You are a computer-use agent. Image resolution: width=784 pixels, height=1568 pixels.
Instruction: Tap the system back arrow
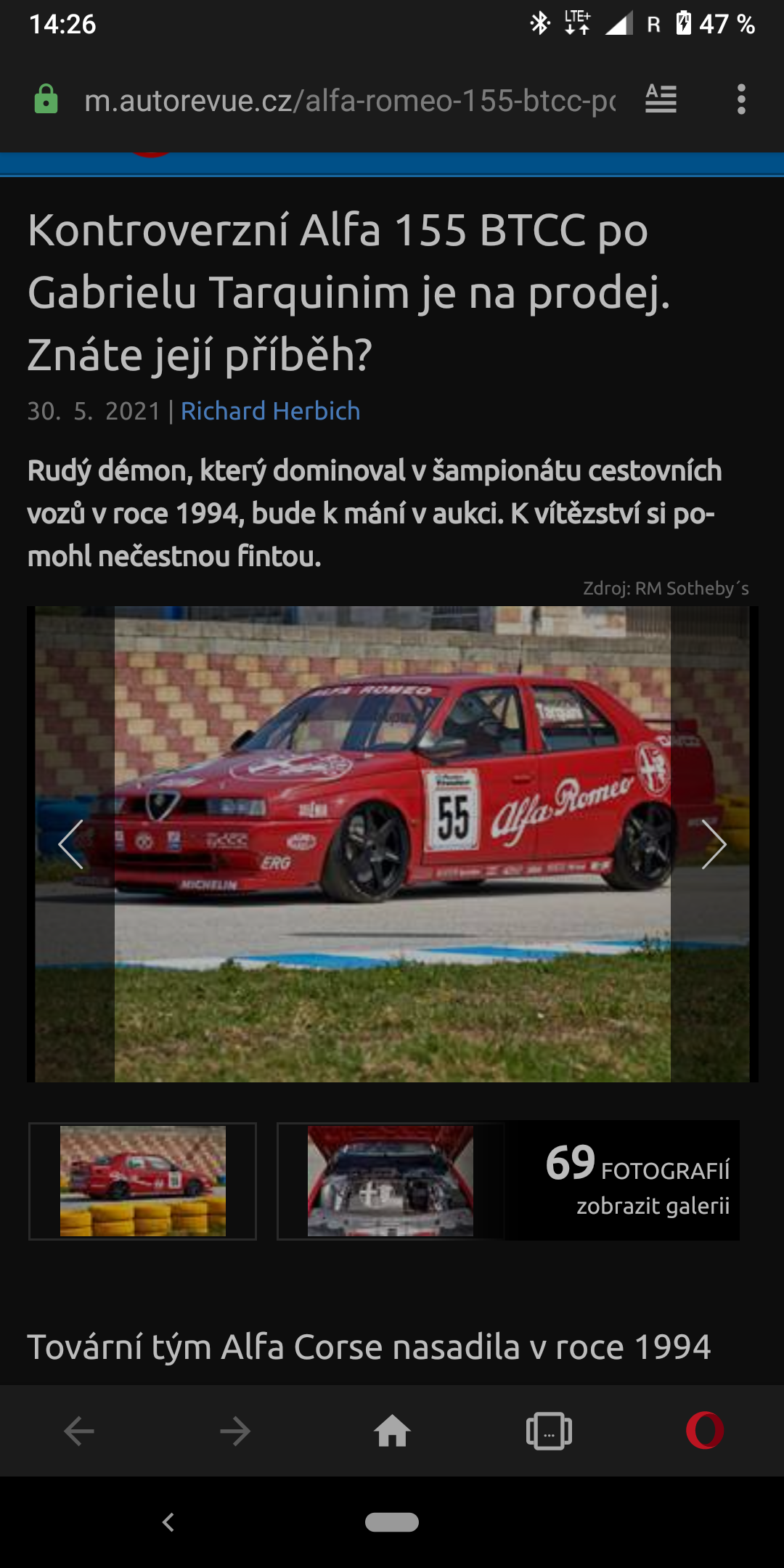point(168,1522)
